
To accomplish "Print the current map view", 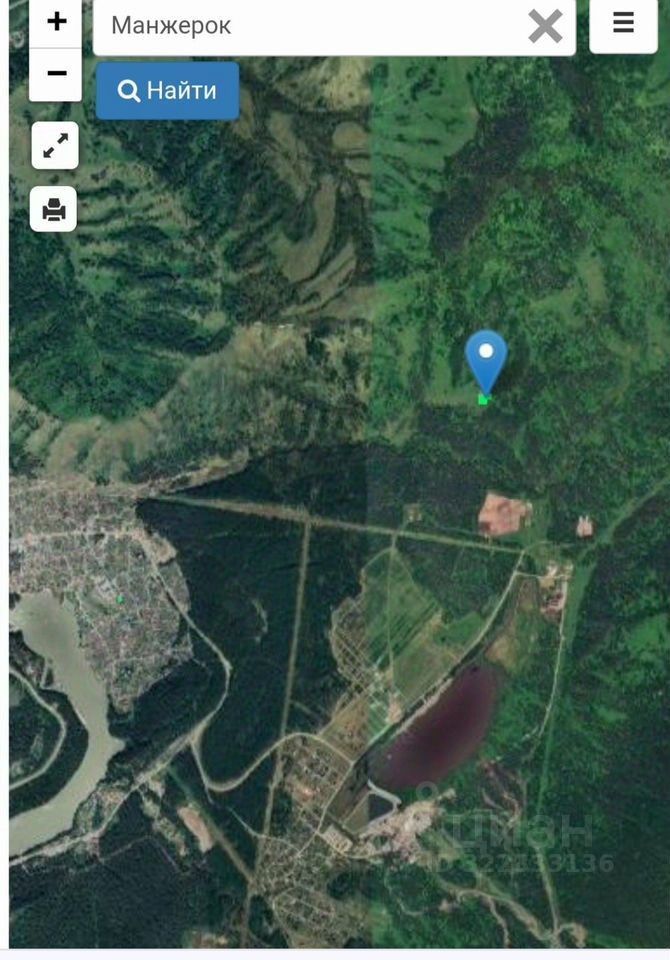I will 54,209.
